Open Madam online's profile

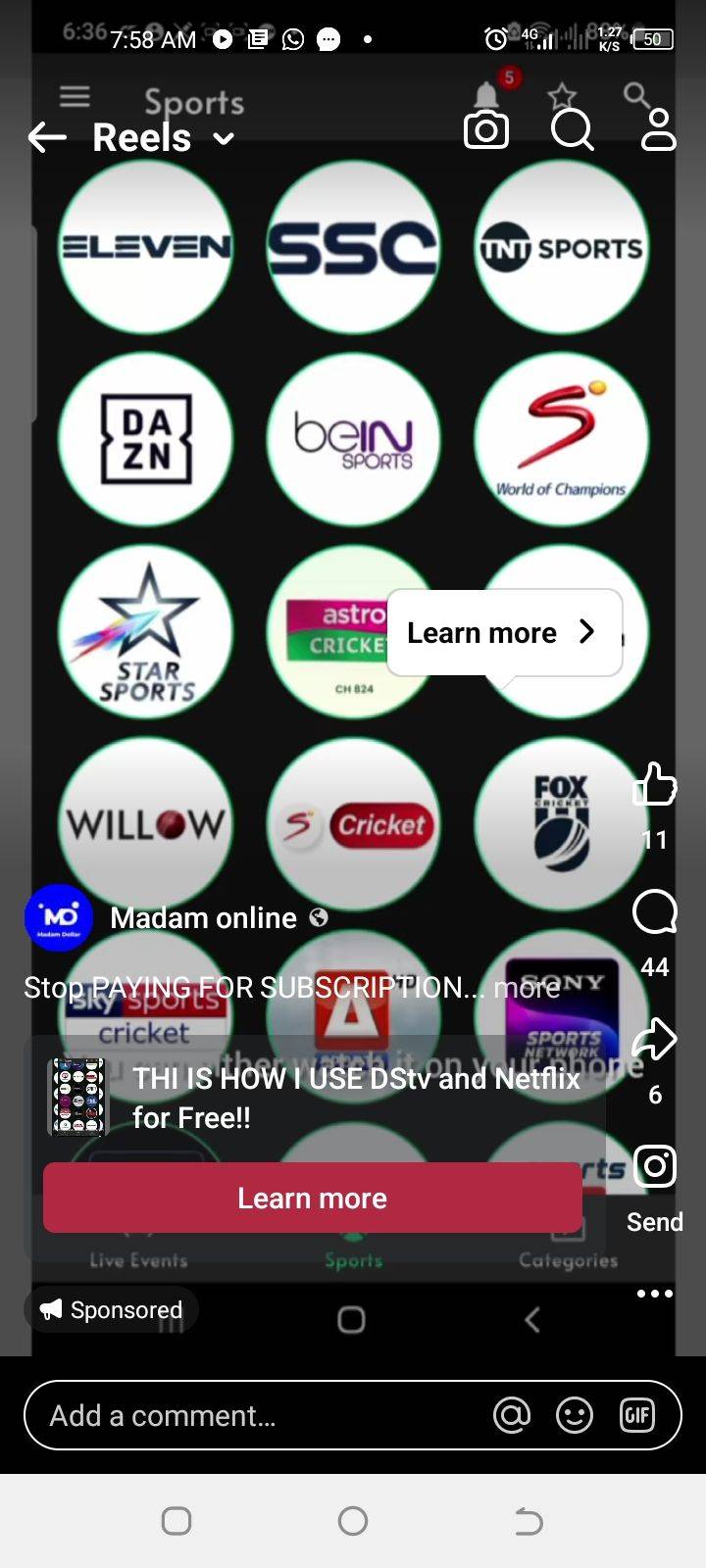(203, 918)
